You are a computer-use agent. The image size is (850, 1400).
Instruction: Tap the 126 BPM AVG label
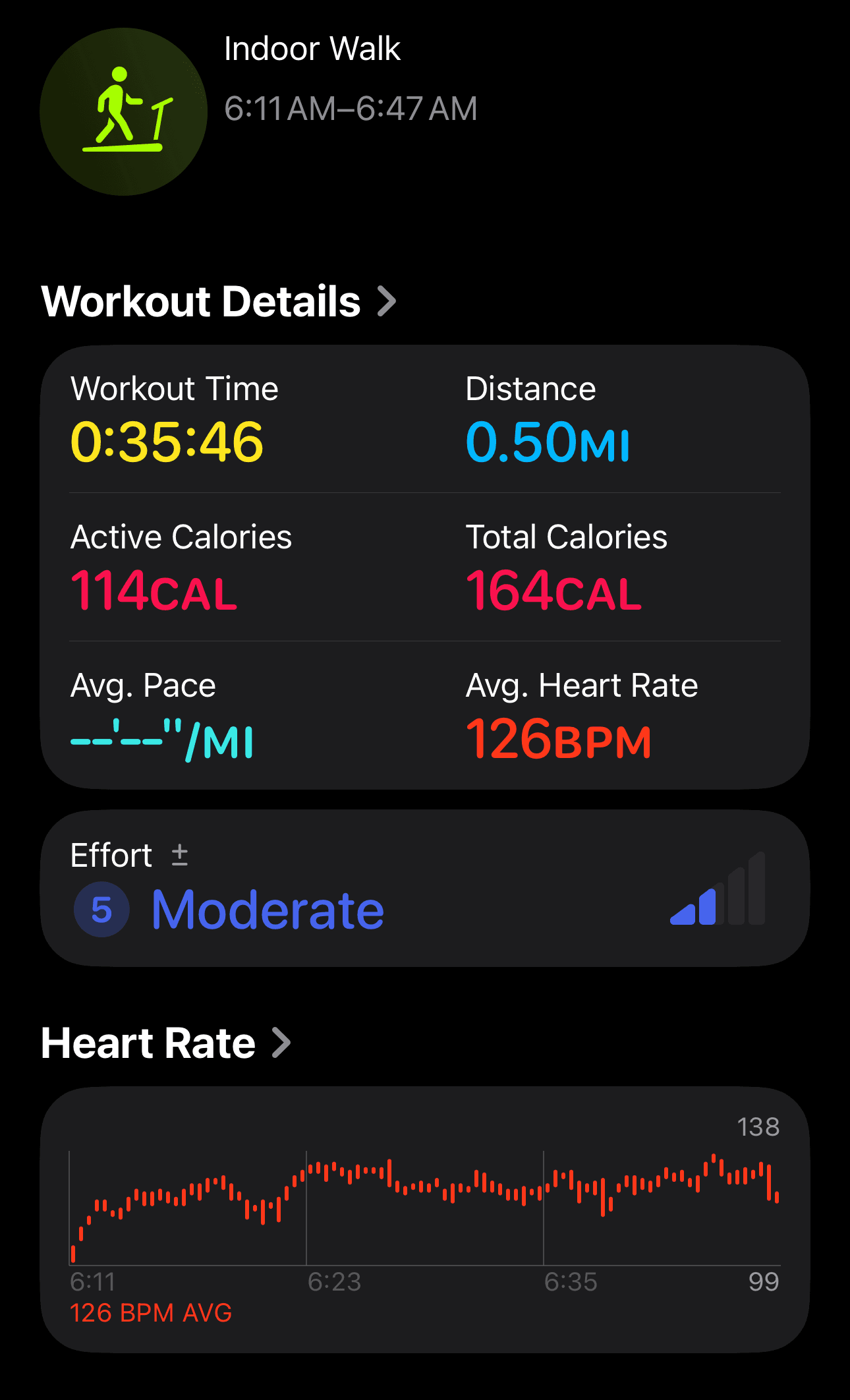pyautogui.click(x=150, y=1313)
